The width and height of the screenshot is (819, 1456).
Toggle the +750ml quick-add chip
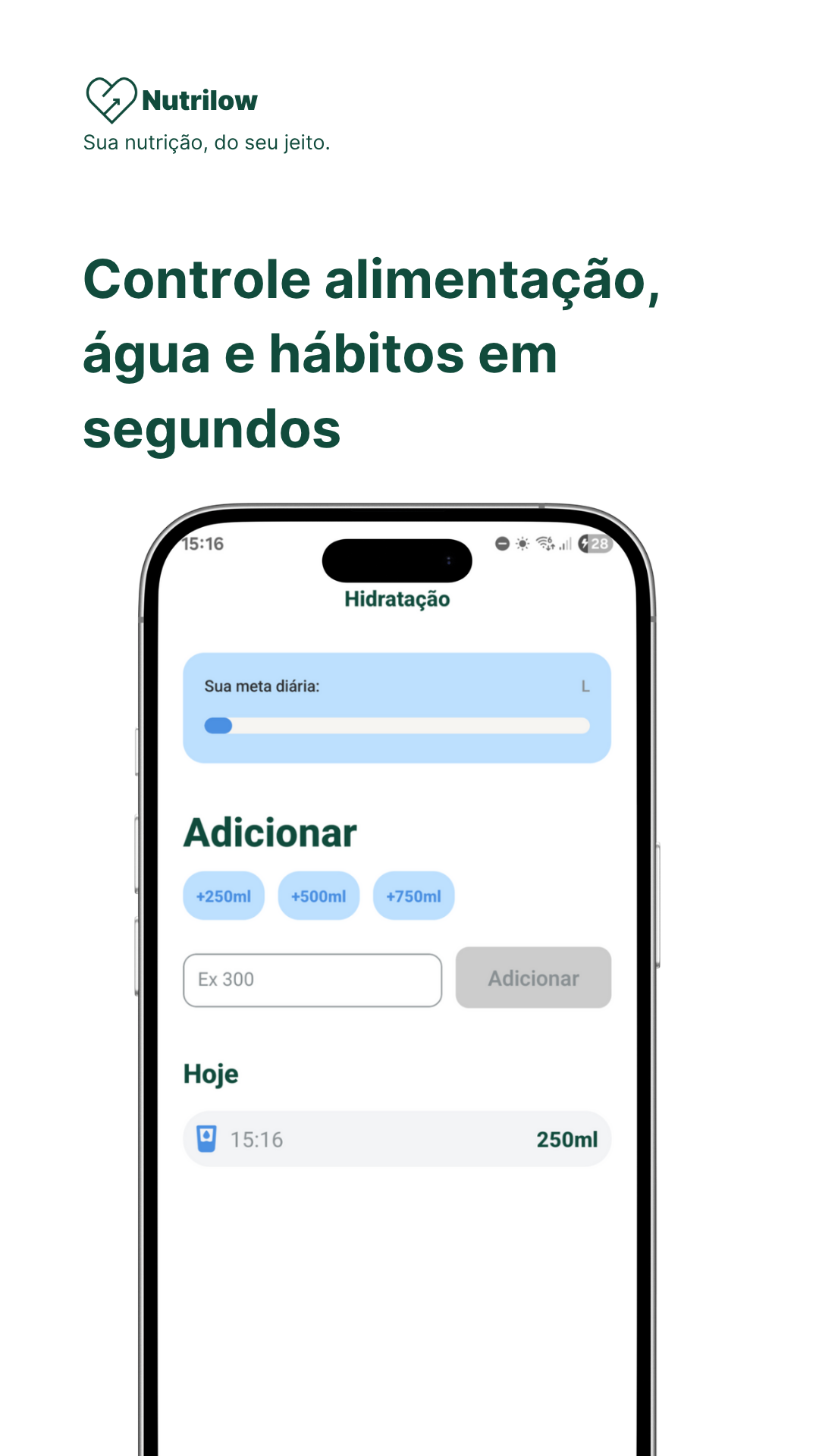click(413, 896)
